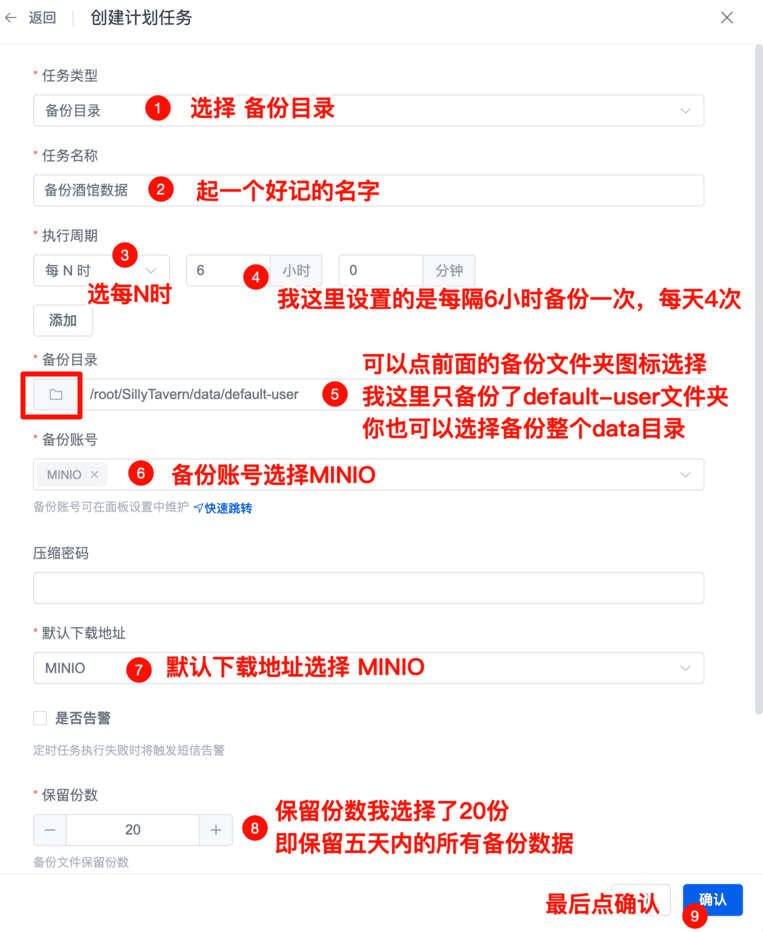Close the 创建计划任务 panel
The image size is (763, 932).
point(727,18)
